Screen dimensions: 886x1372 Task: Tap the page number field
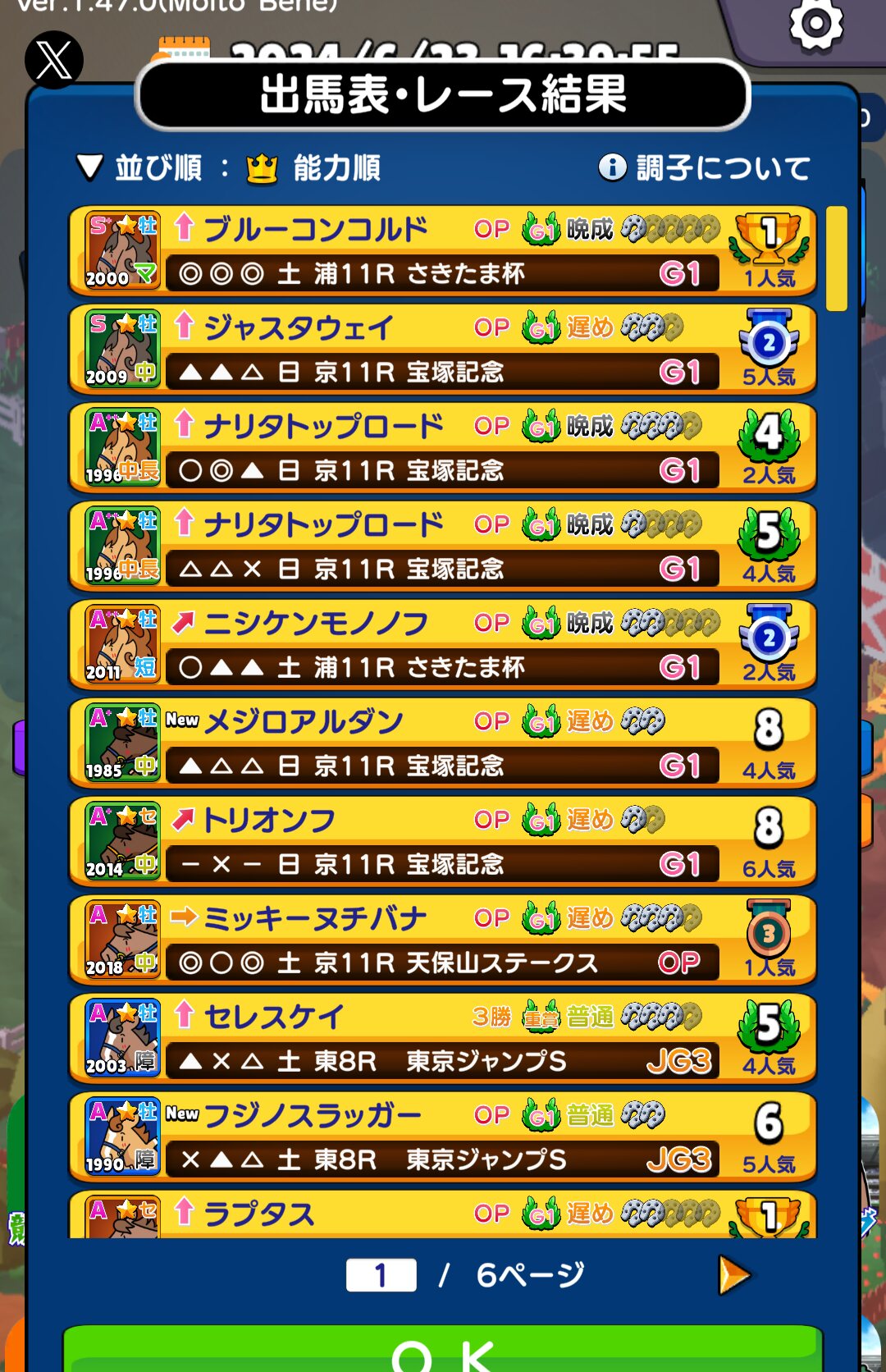click(x=381, y=1275)
